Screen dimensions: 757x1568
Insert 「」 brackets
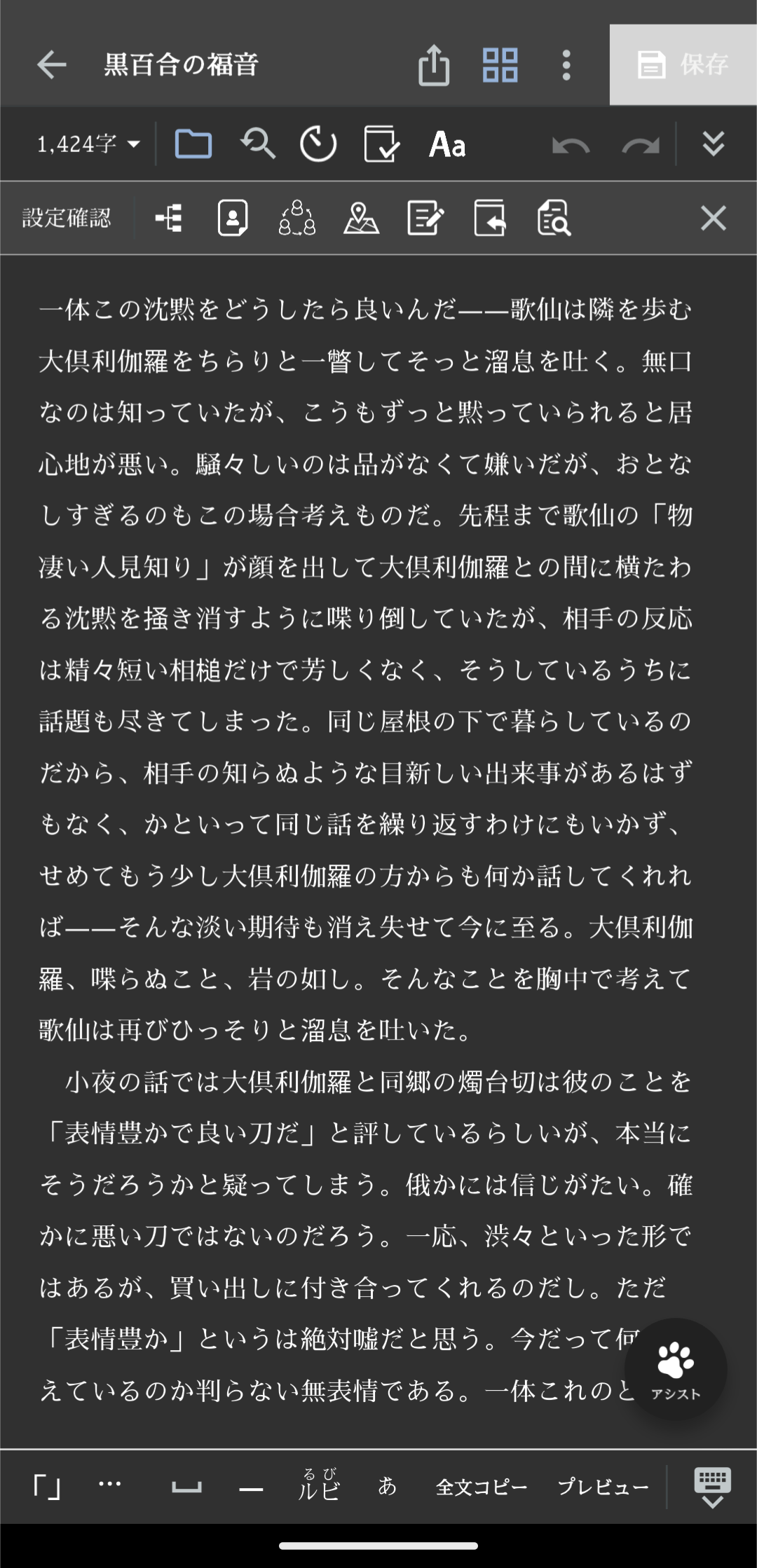point(47,1486)
